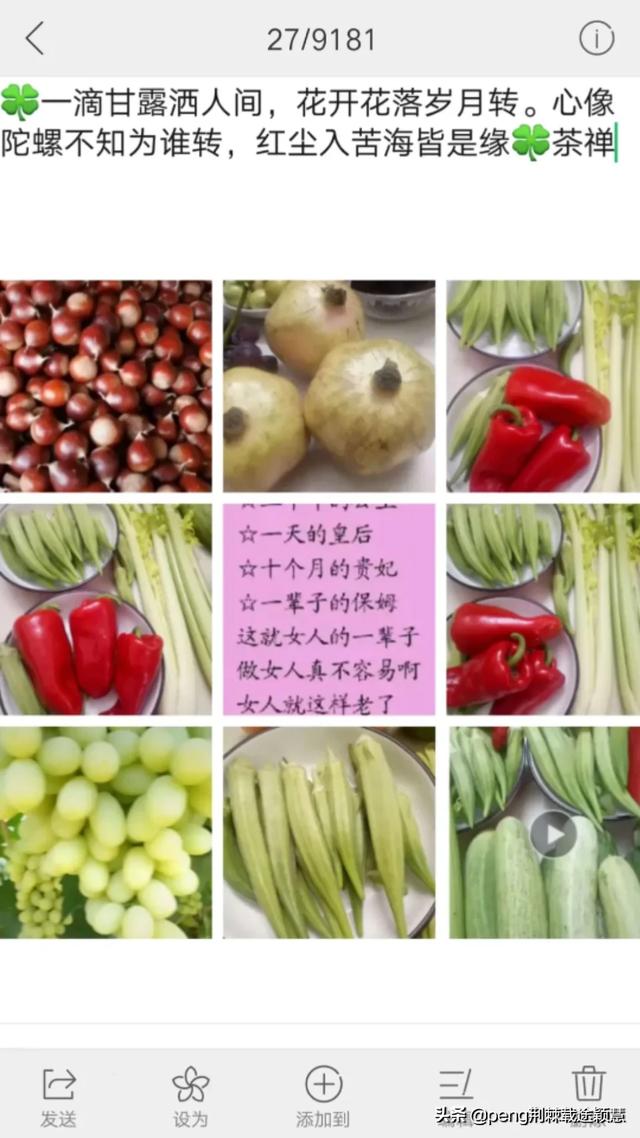Screen dimensions: 640x1138
Task: Open the photo info details icon
Action: [x=597, y=39]
